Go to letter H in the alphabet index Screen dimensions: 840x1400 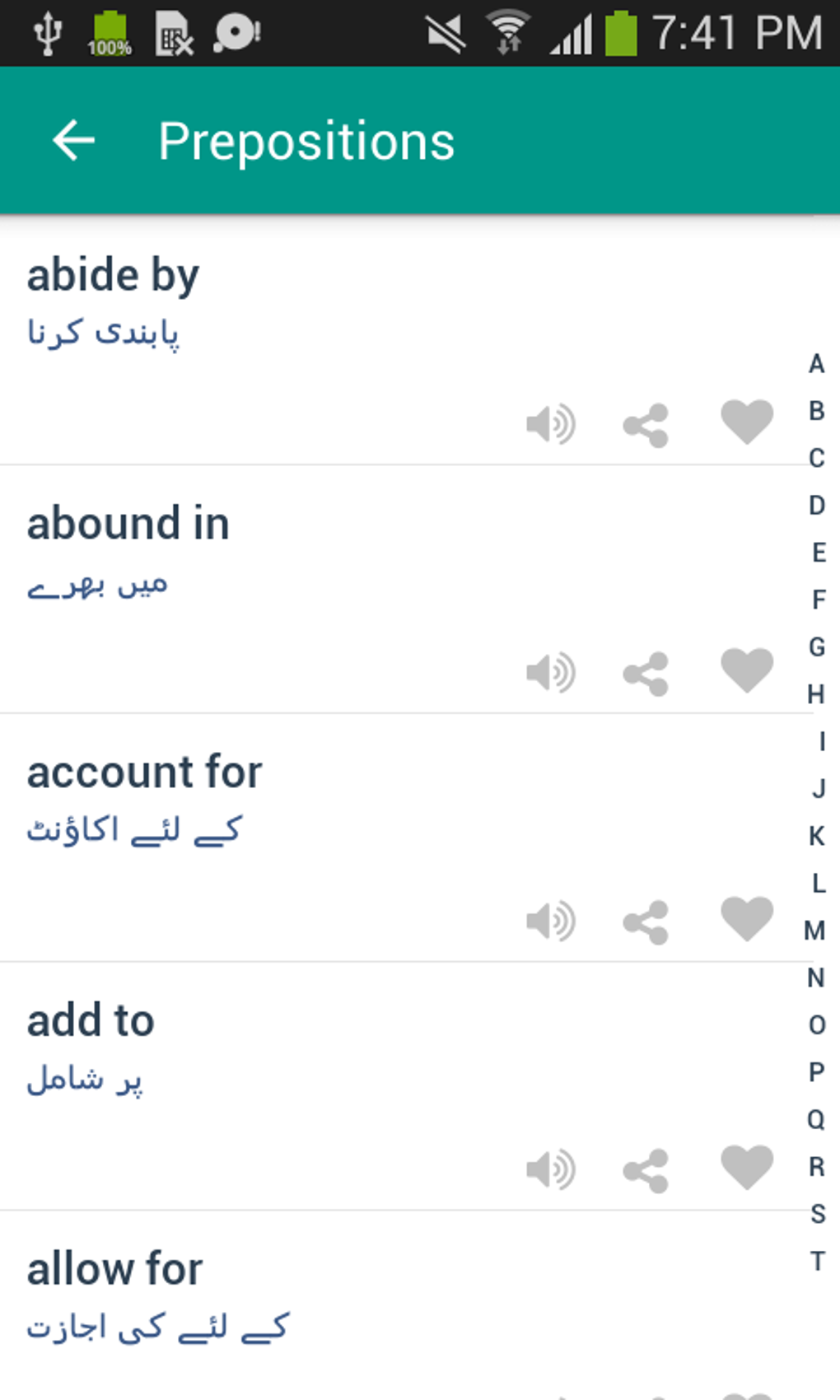816,694
